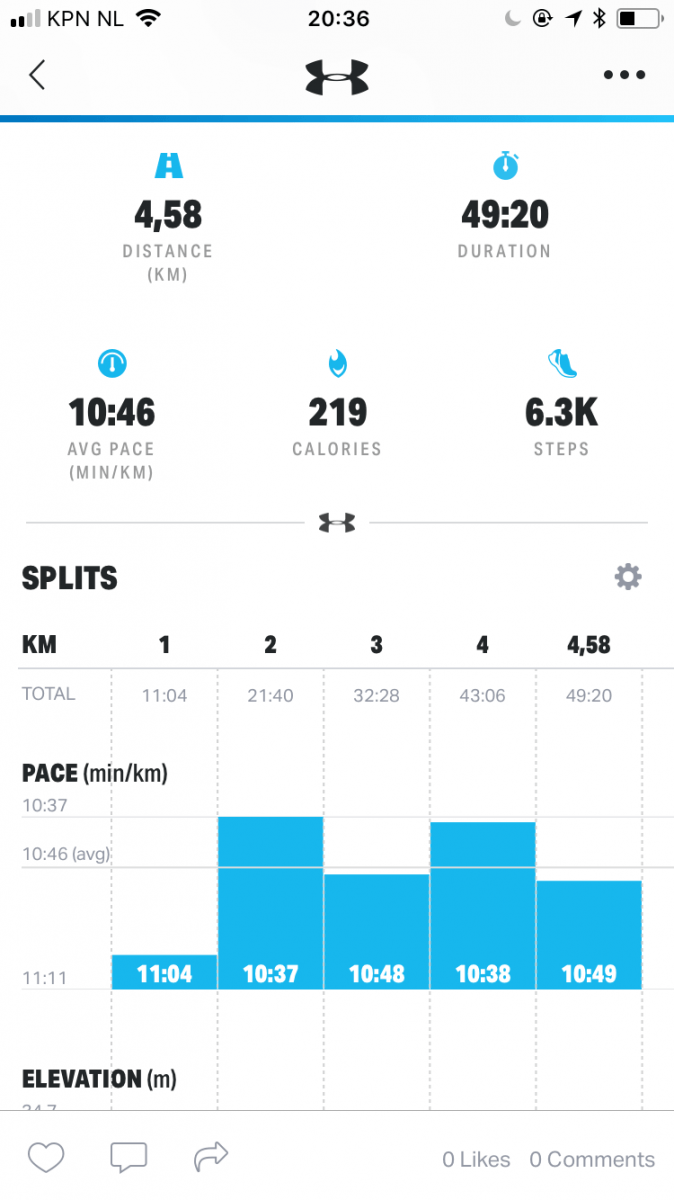Go back using the top-left arrow
674x1200 pixels.
38,75
